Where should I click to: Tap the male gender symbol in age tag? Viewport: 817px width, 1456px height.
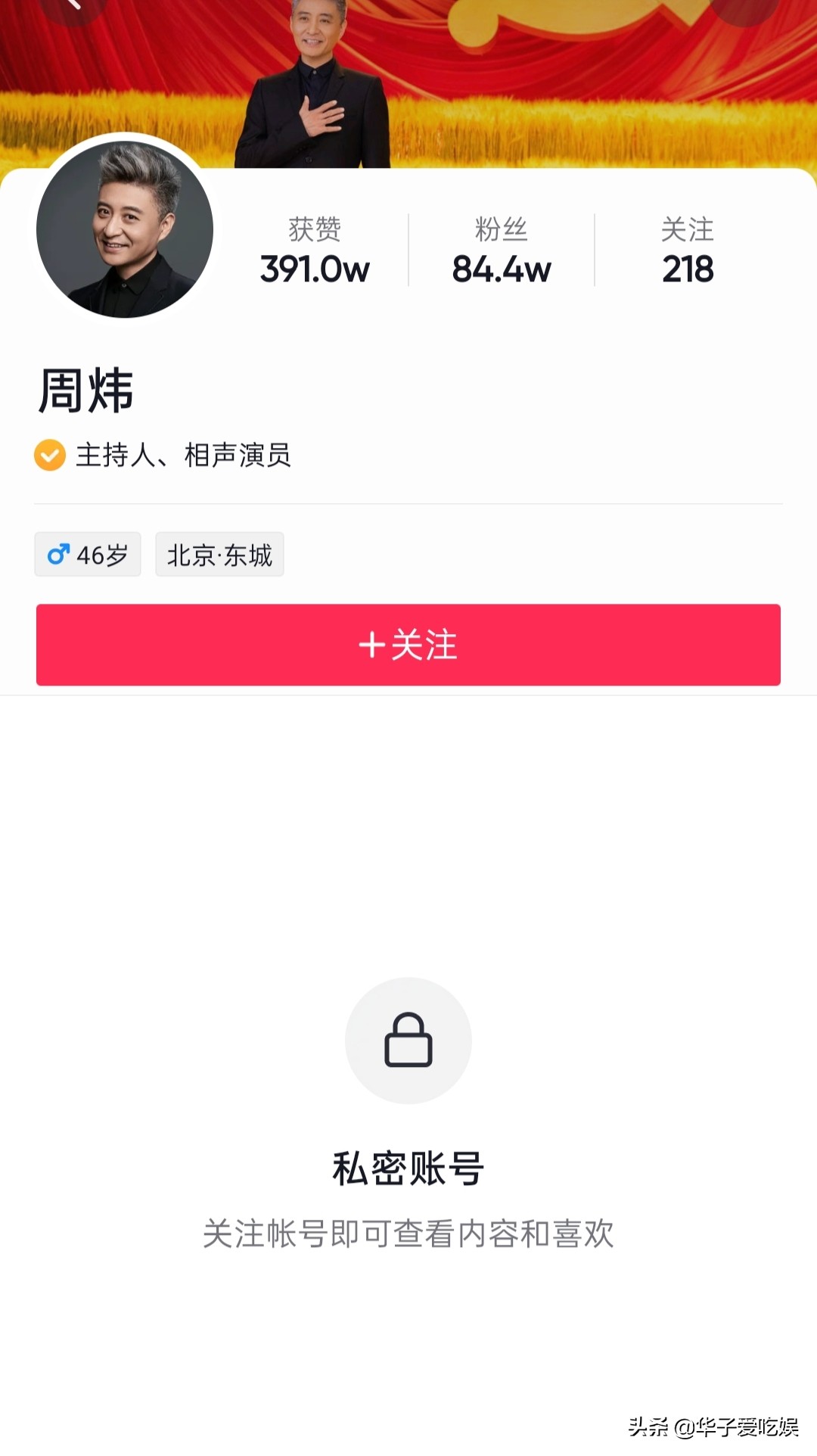coord(59,554)
